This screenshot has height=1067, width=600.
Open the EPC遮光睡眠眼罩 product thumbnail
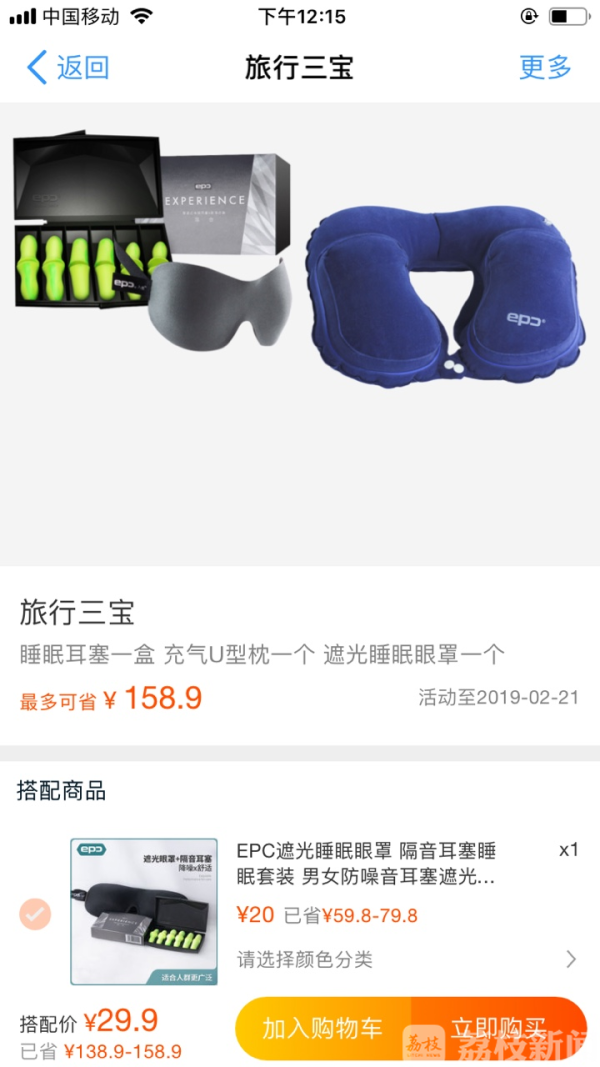144,911
